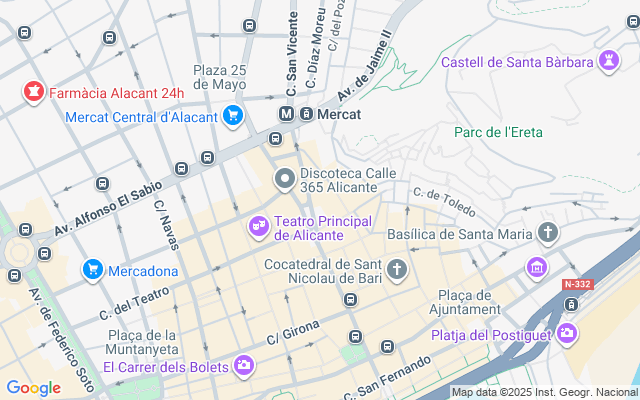
Task: Tap Cocatedral de Sant Nicolau de Bari pin
Action: (x=398, y=269)
